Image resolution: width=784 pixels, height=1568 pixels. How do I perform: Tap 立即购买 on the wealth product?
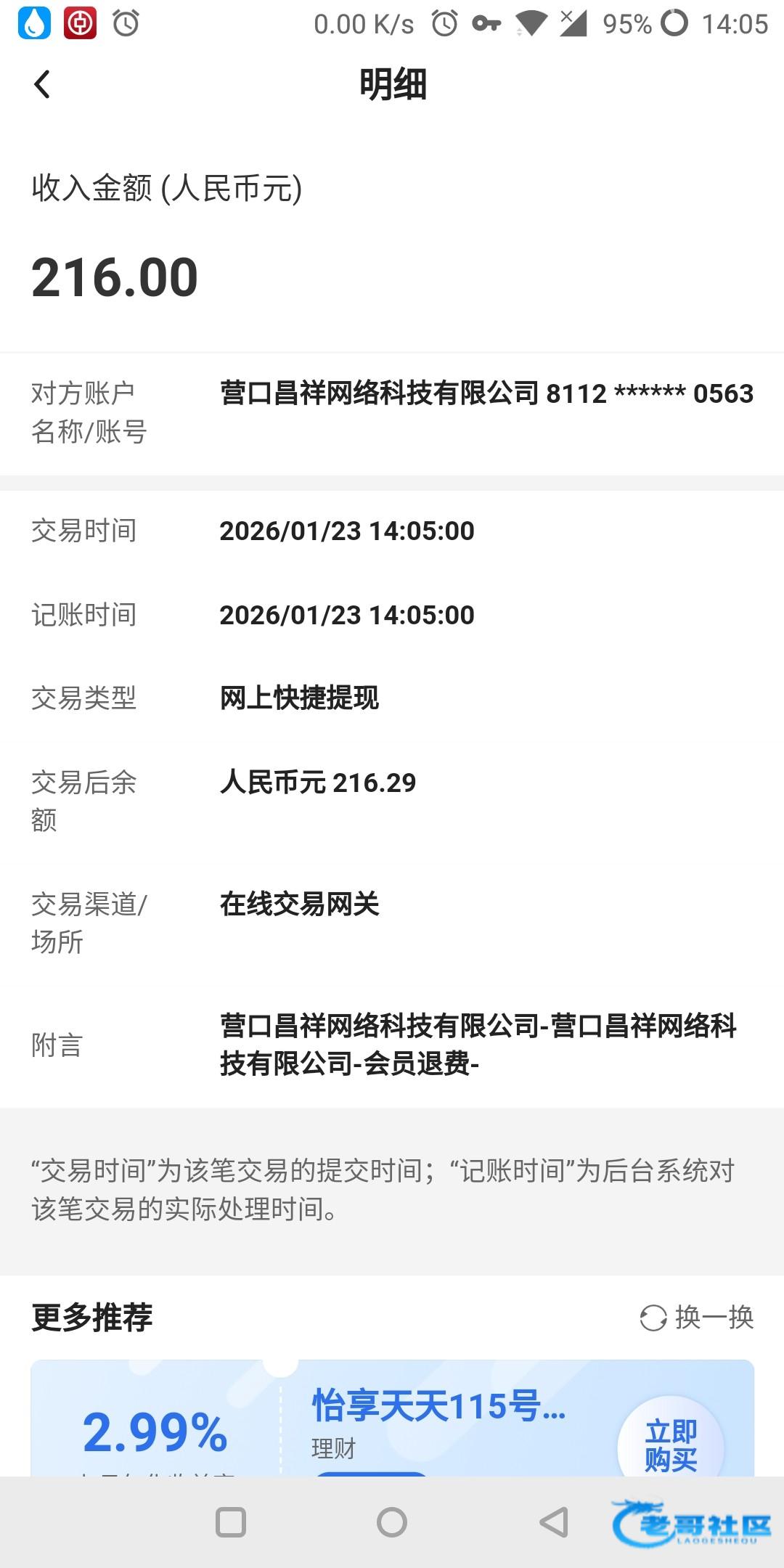point(671,1445)
